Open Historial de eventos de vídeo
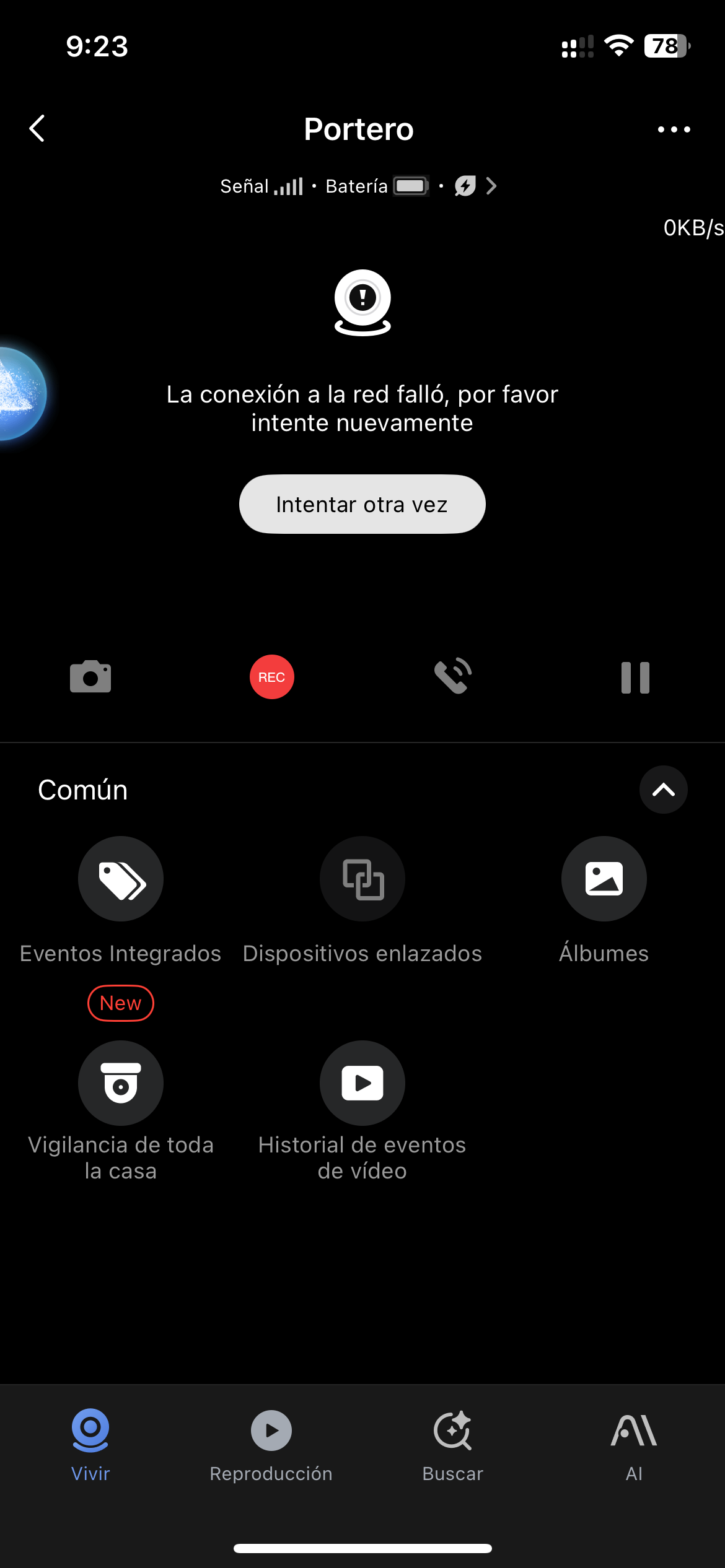Image resolution: width=725 pixels, height=1568 pixels. tap(362, 1083)
